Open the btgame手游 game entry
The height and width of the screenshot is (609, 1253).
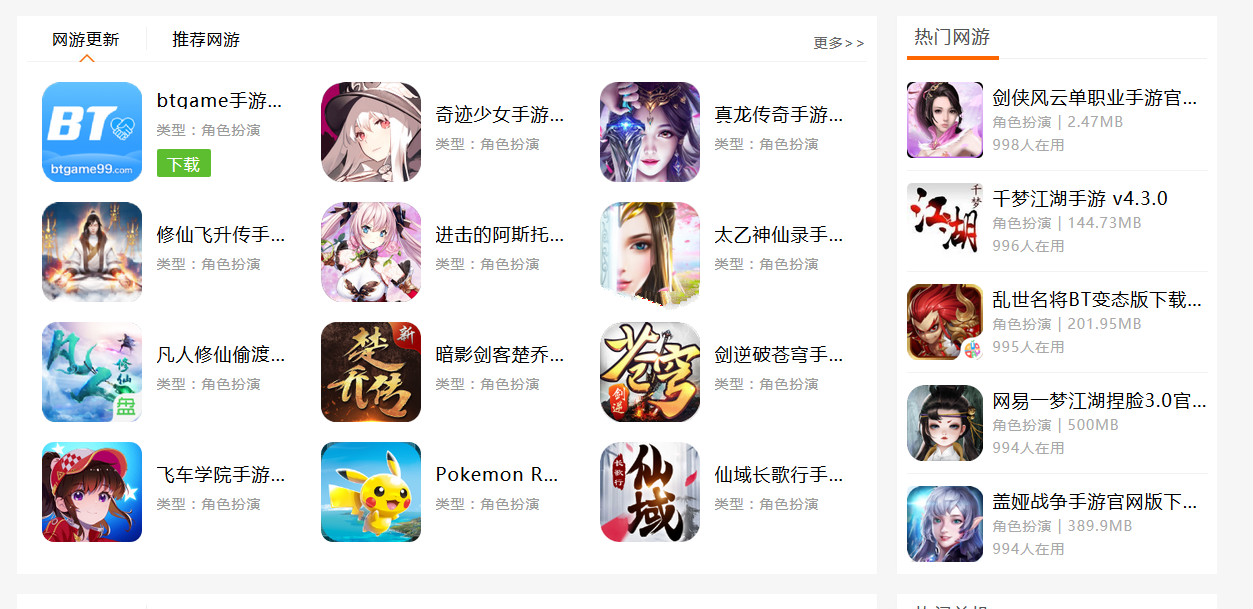click(x=219, y=101)
